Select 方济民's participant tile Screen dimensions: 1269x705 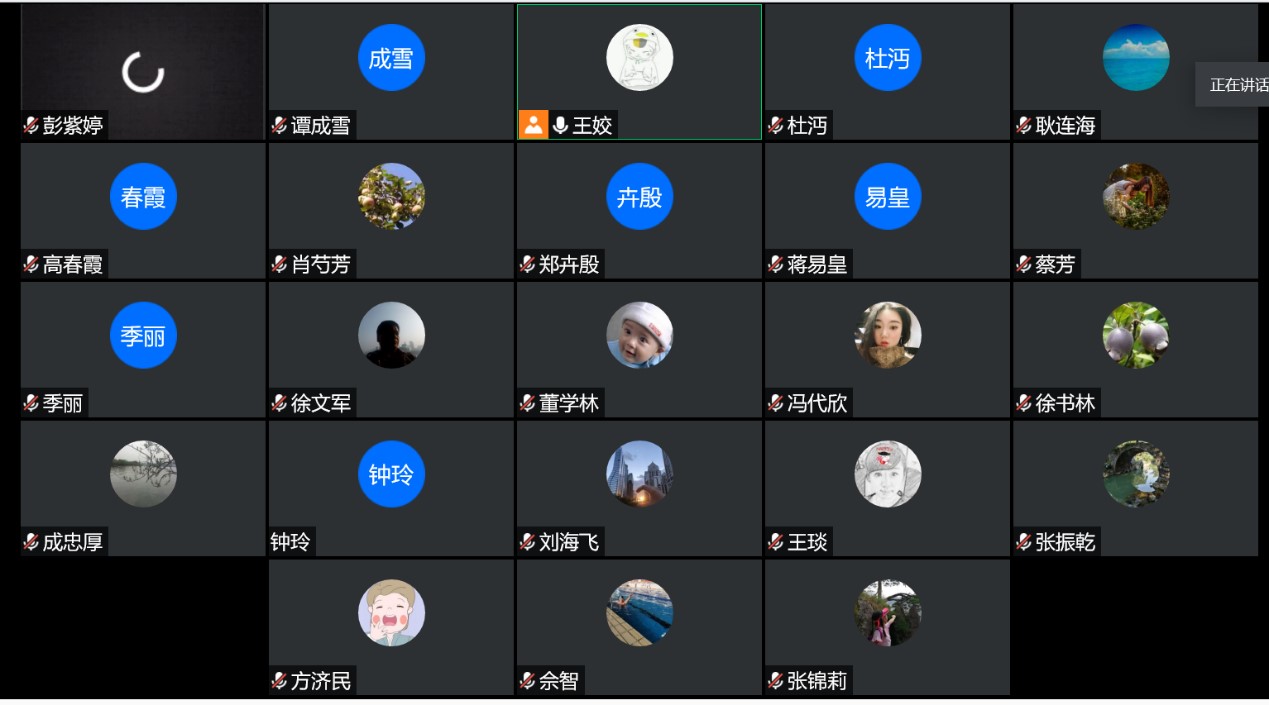[391, 627]
